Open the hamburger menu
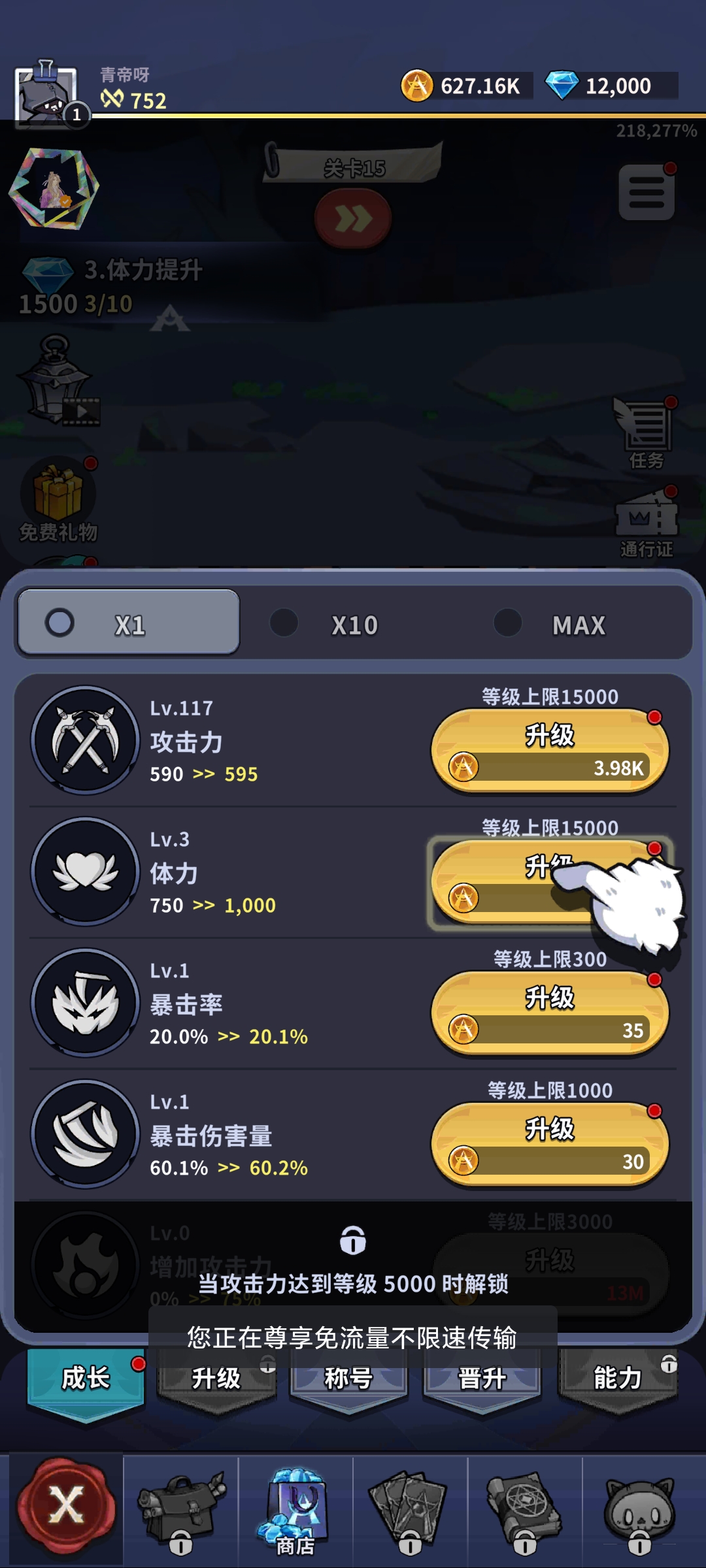Image resolution: width=706 pixels, height=1568 pixels. (646, 193)
